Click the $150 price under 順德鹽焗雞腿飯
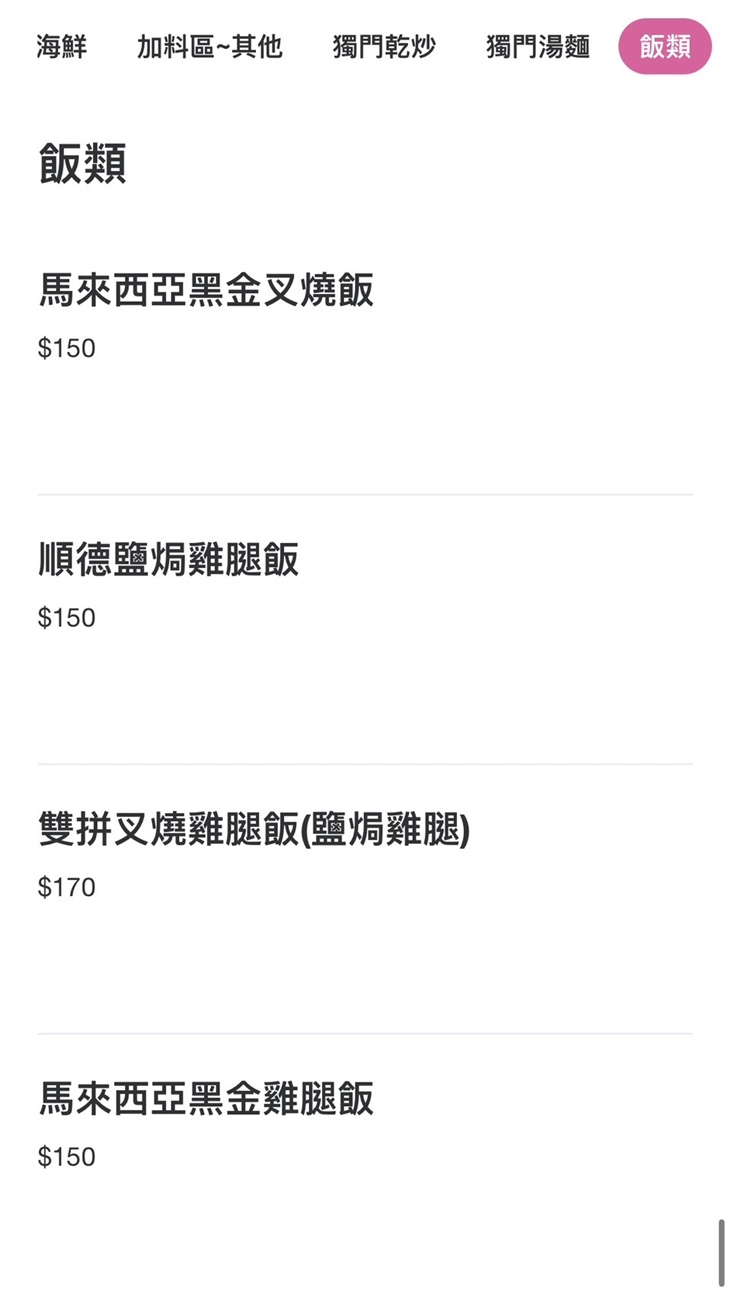Viewport: 730px width, 1301px height. [x=66, y=618]
